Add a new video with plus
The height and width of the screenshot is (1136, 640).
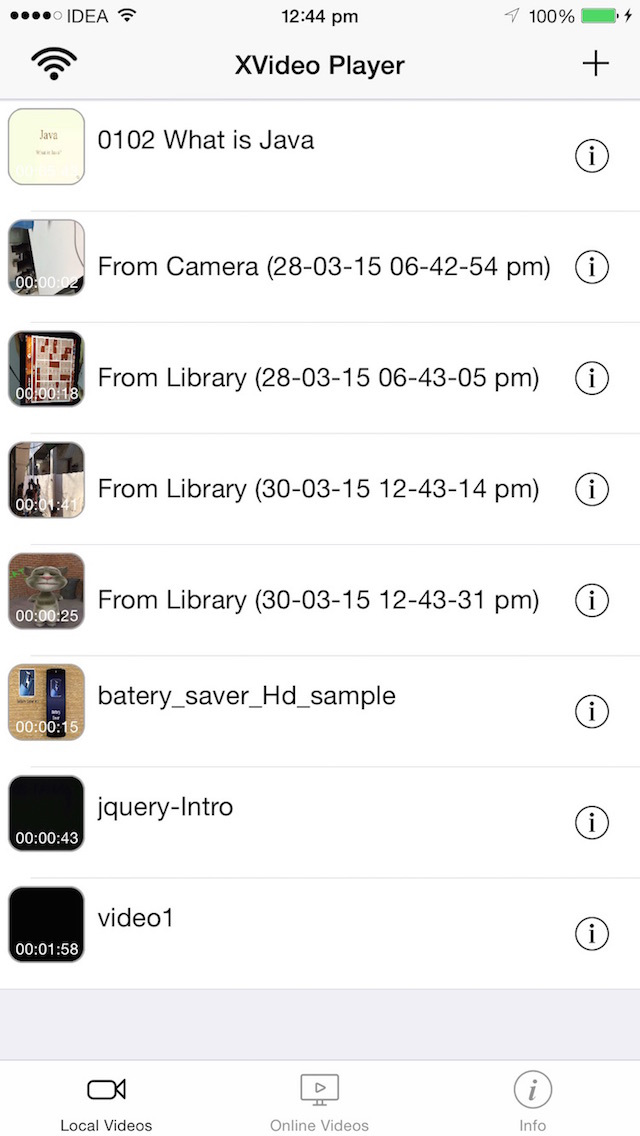pyautogui.click(x=595, y=65)
